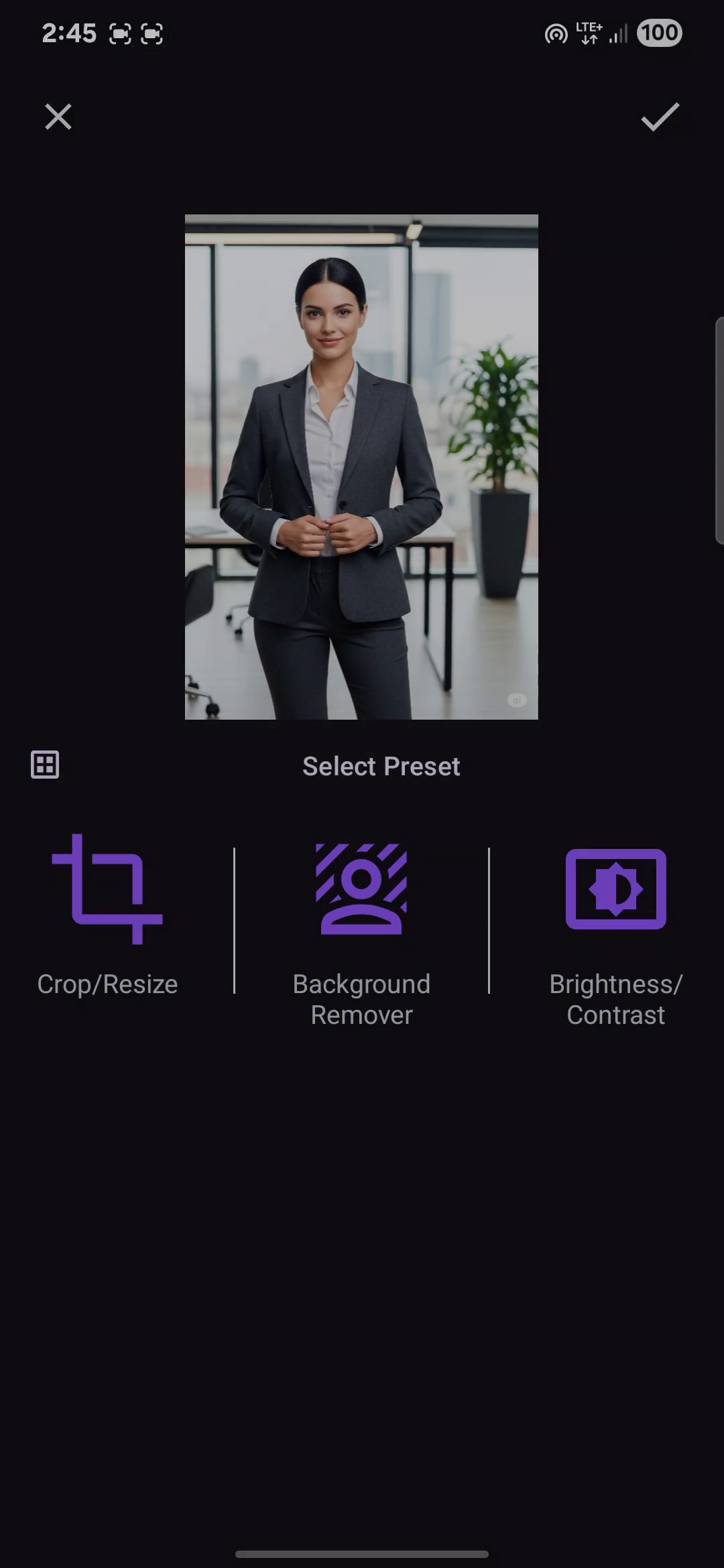Open the Select Preset chooser
The height and width of the screenshot is (1568, 724).
click(381, 765)
